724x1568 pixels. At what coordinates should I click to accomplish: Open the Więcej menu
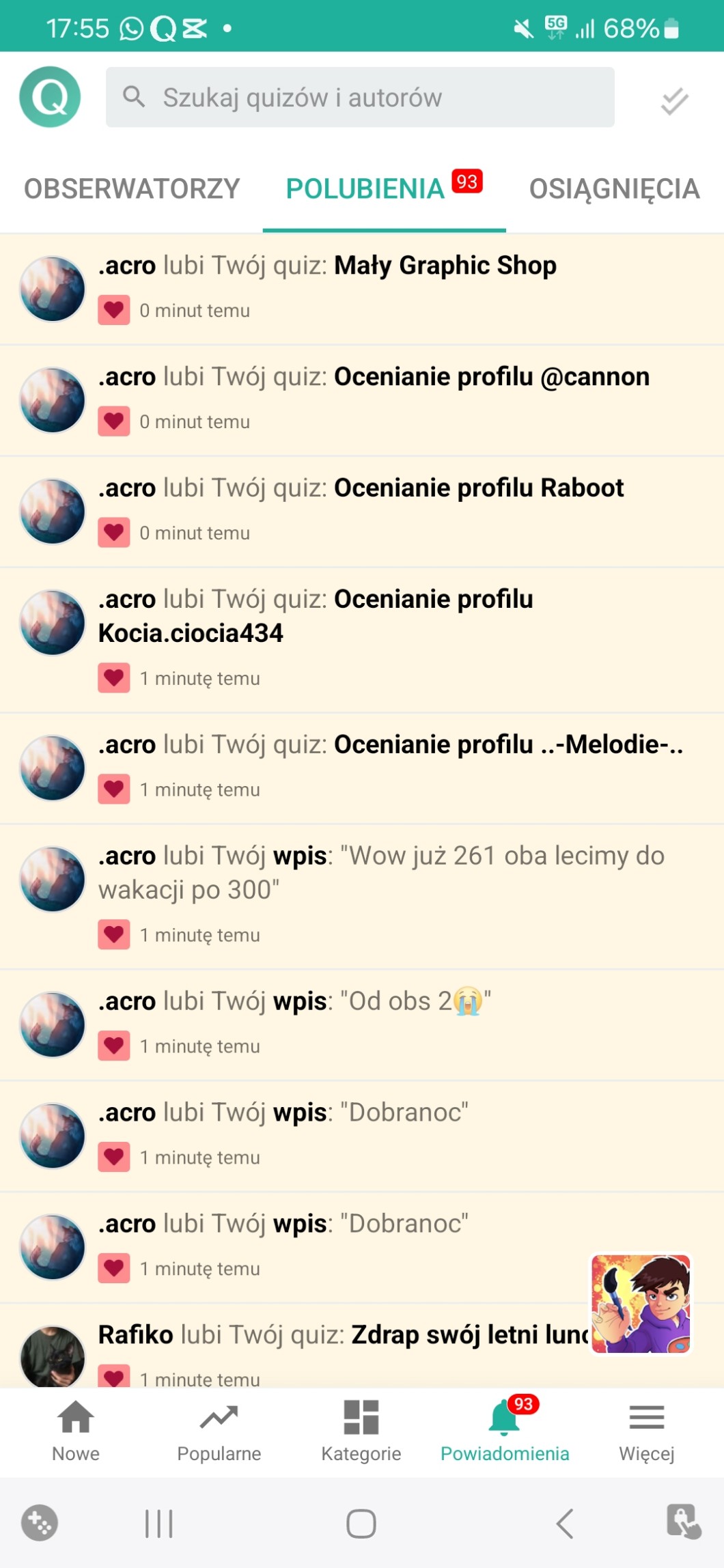coord(646,1430)
